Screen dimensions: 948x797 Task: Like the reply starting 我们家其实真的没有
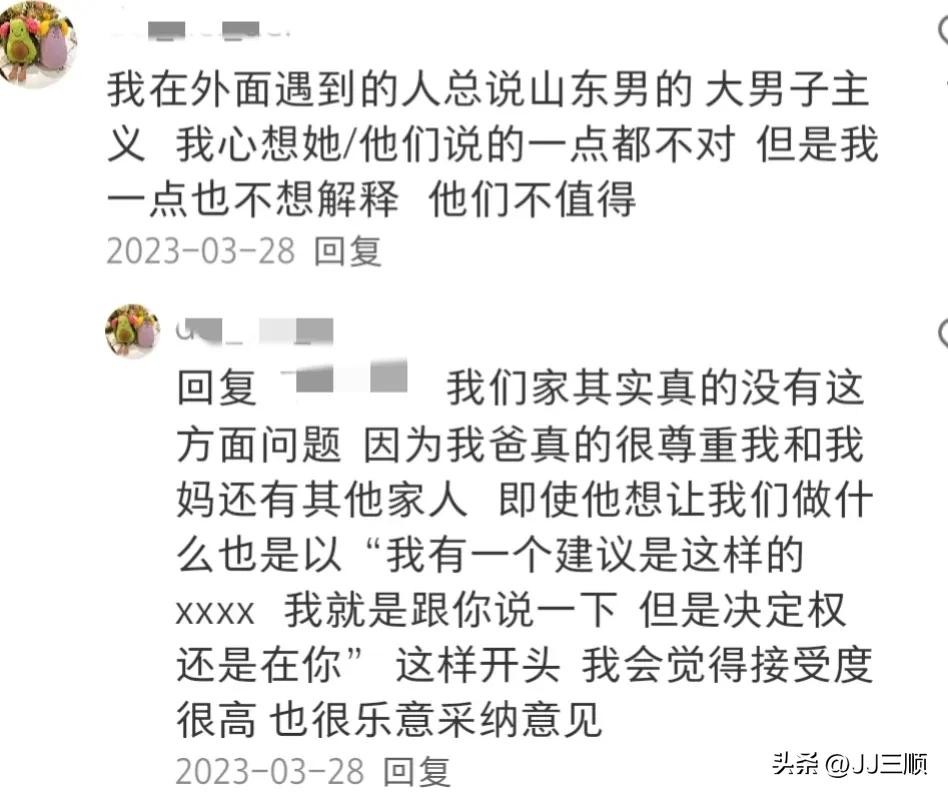(x=942, y=333)
